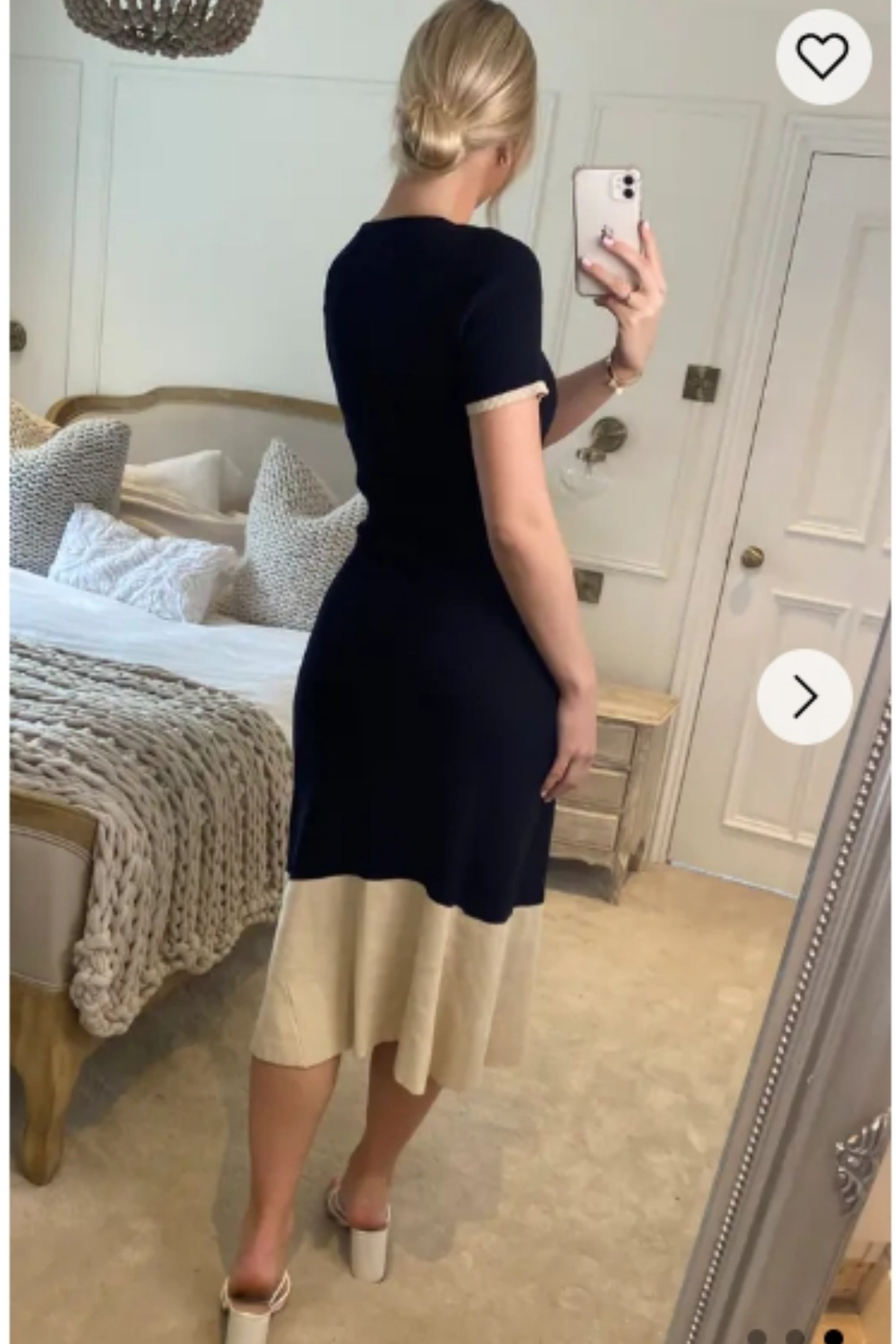Show the next product photo
The height and width of the screenshot is (1344, 896).
pyautogui.click(x=805, y=697)
